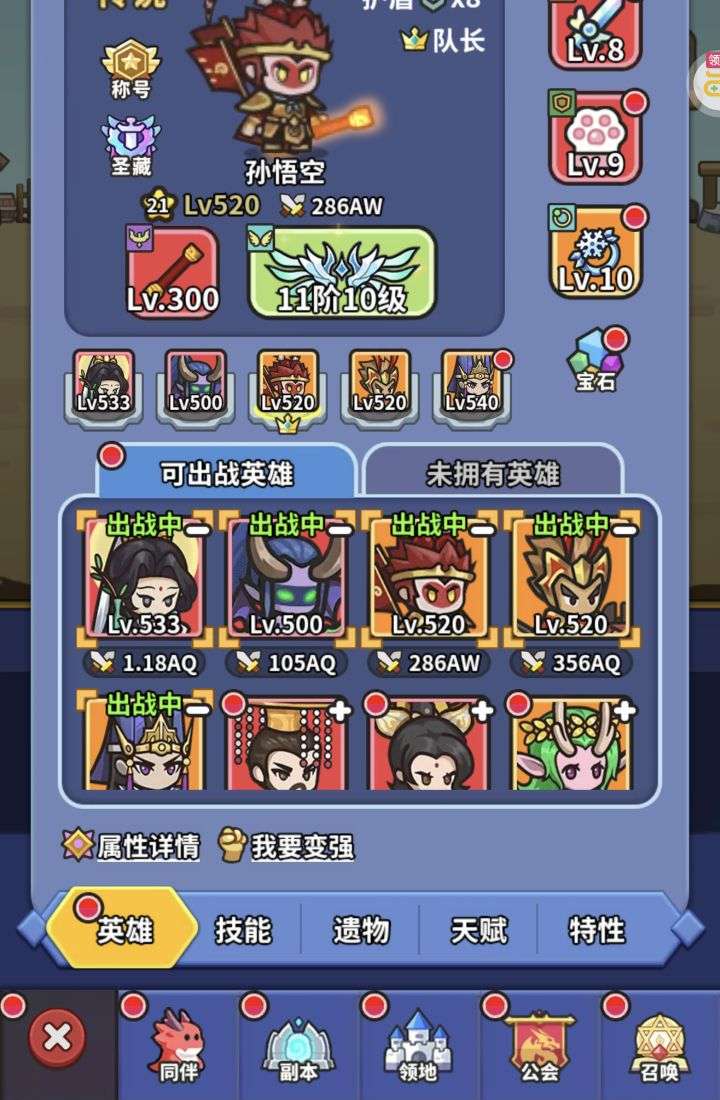This screenshot has height=1100, width=720.
Task: Open the Lv.10 equipment slot
Action: (x=596, y=252)
